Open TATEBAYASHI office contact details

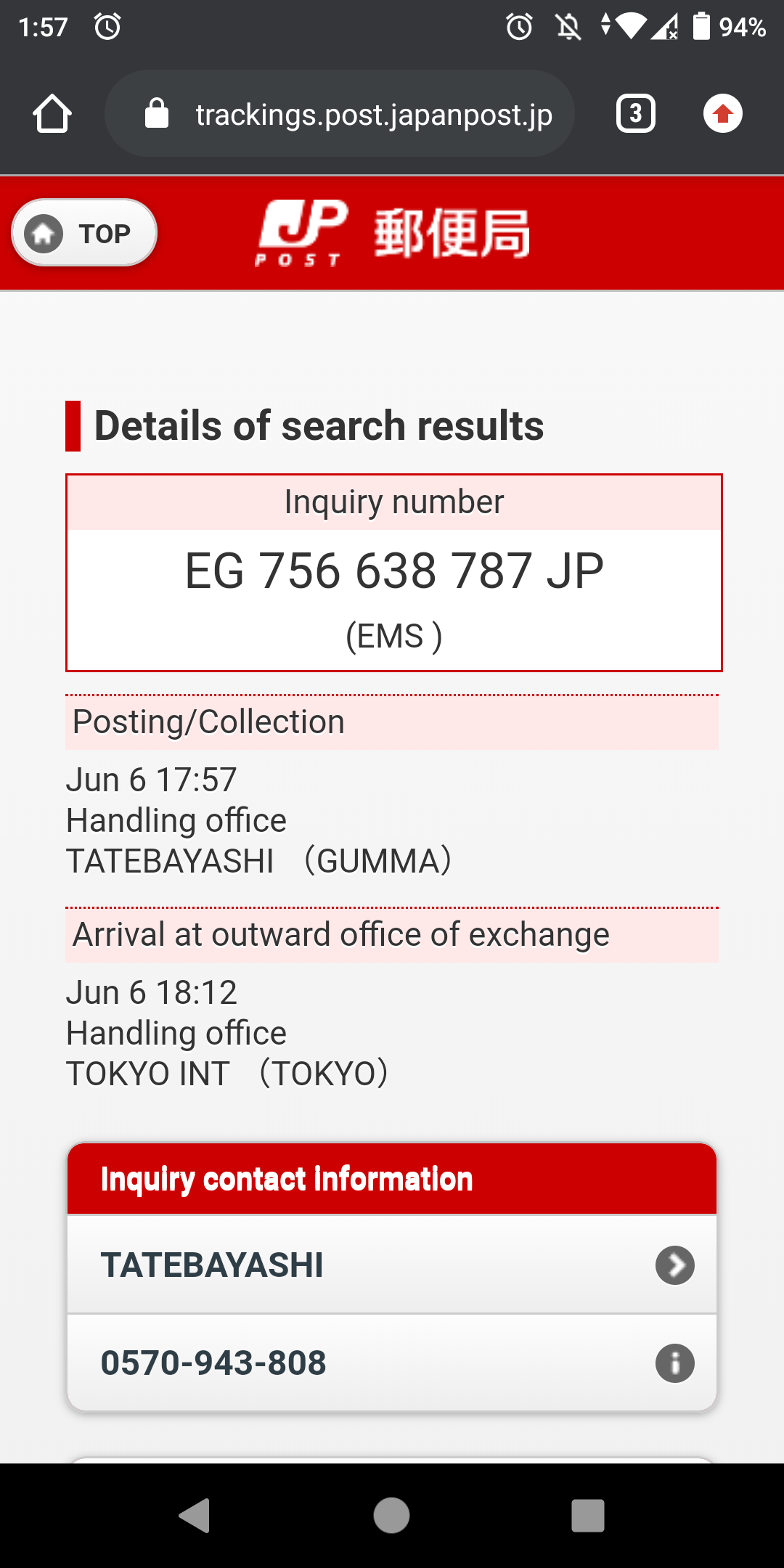[392, 1265]
